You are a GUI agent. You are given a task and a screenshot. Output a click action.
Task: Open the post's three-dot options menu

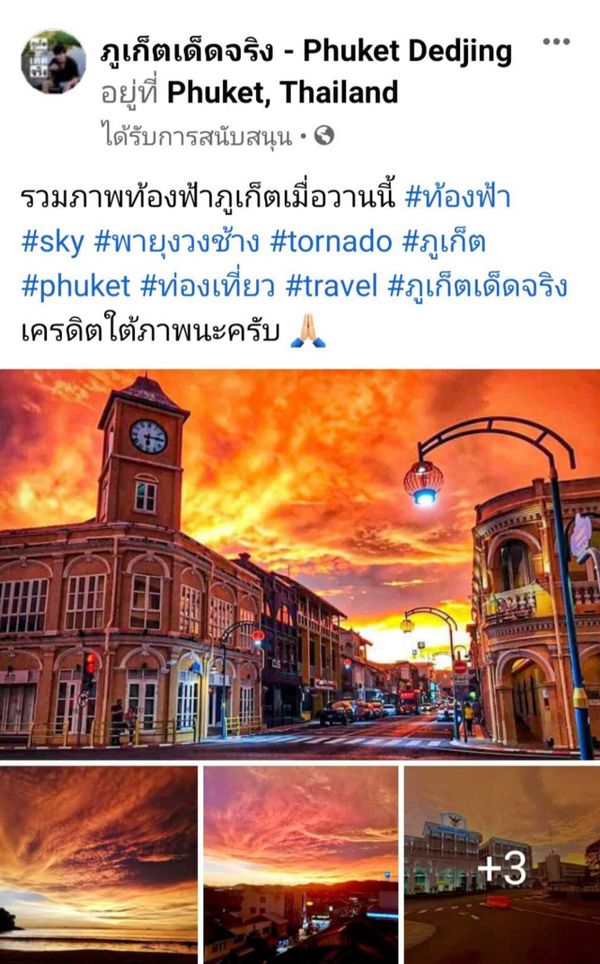(556, 42)
